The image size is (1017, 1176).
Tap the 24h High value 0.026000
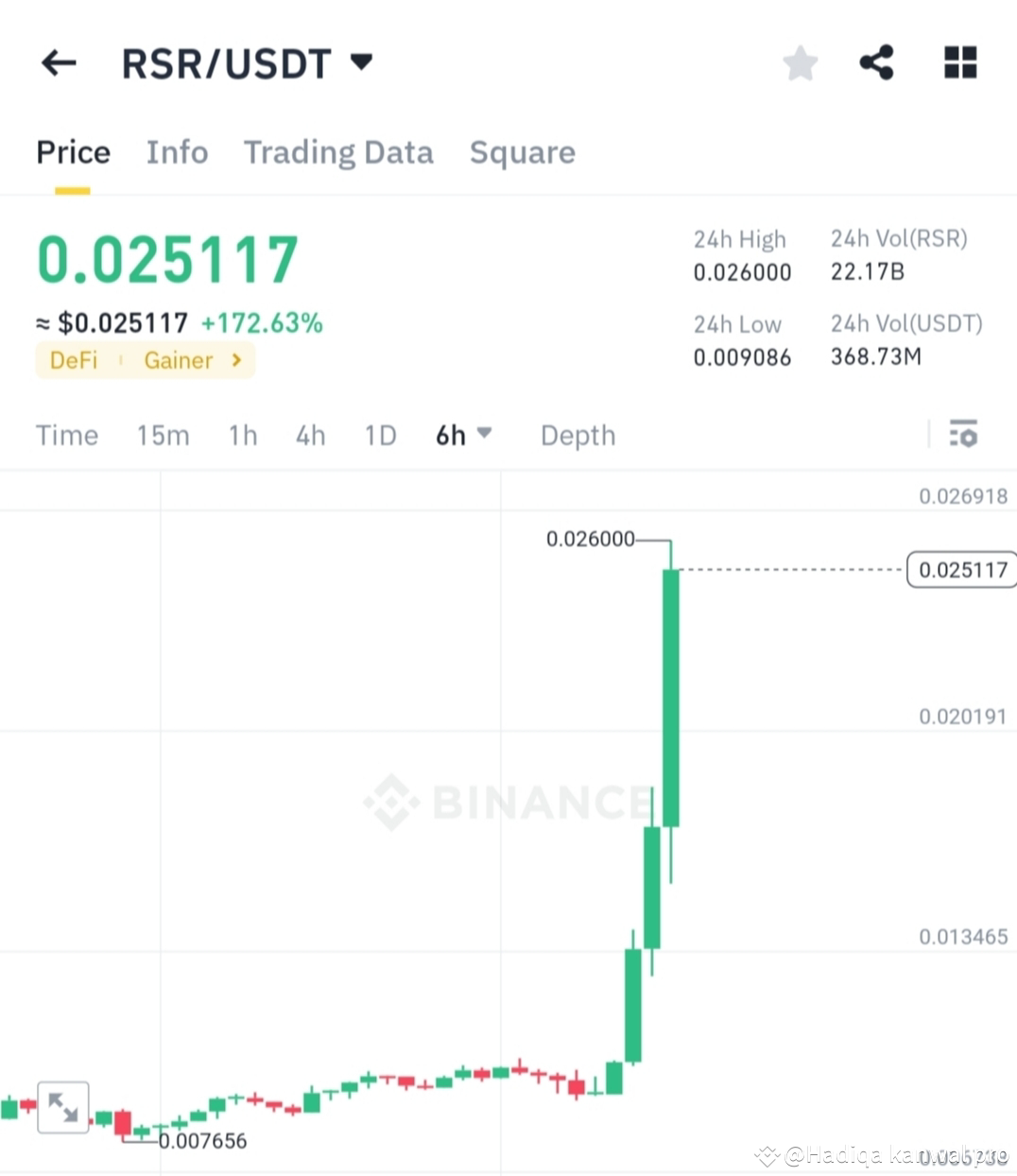point(742,272)
